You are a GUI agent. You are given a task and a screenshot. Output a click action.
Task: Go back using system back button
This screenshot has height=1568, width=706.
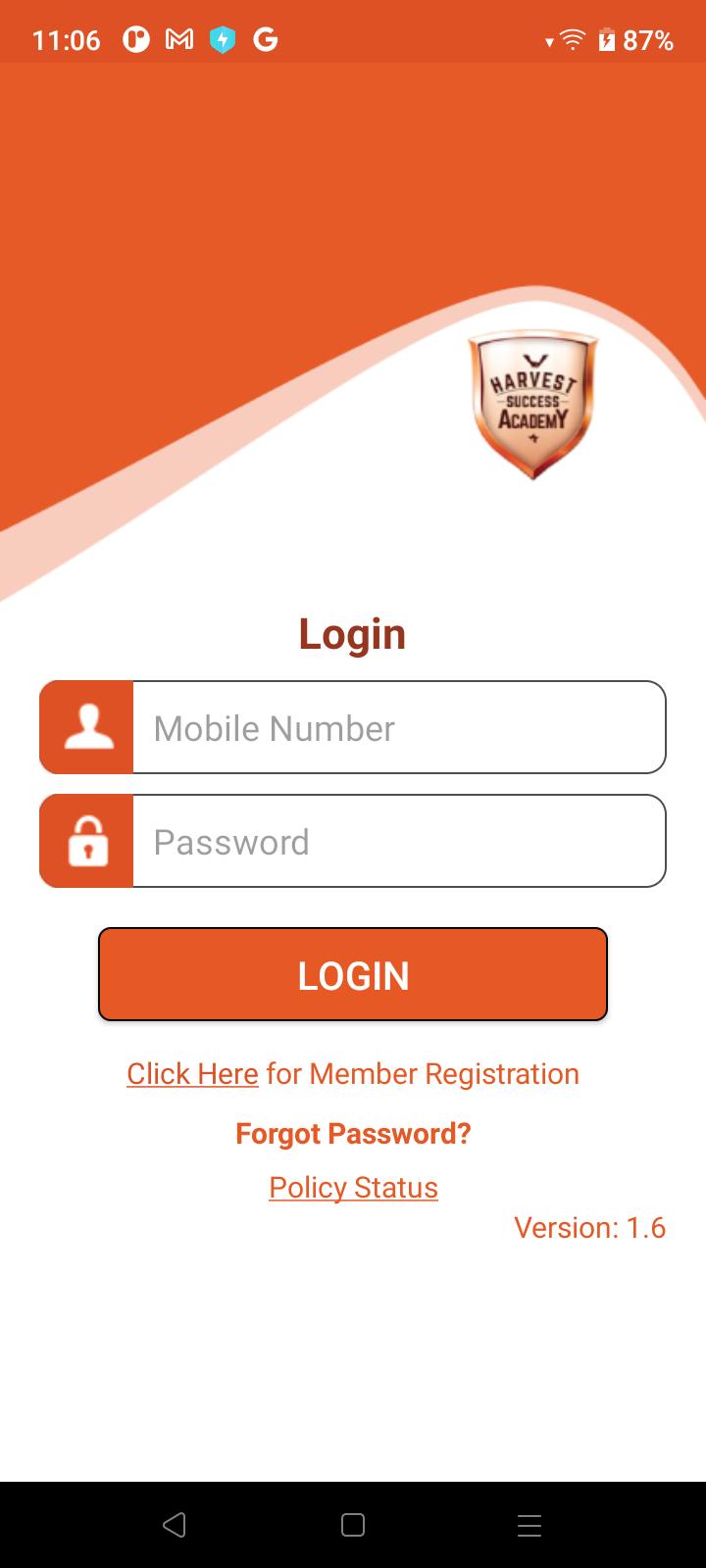tap(175, 1525)
